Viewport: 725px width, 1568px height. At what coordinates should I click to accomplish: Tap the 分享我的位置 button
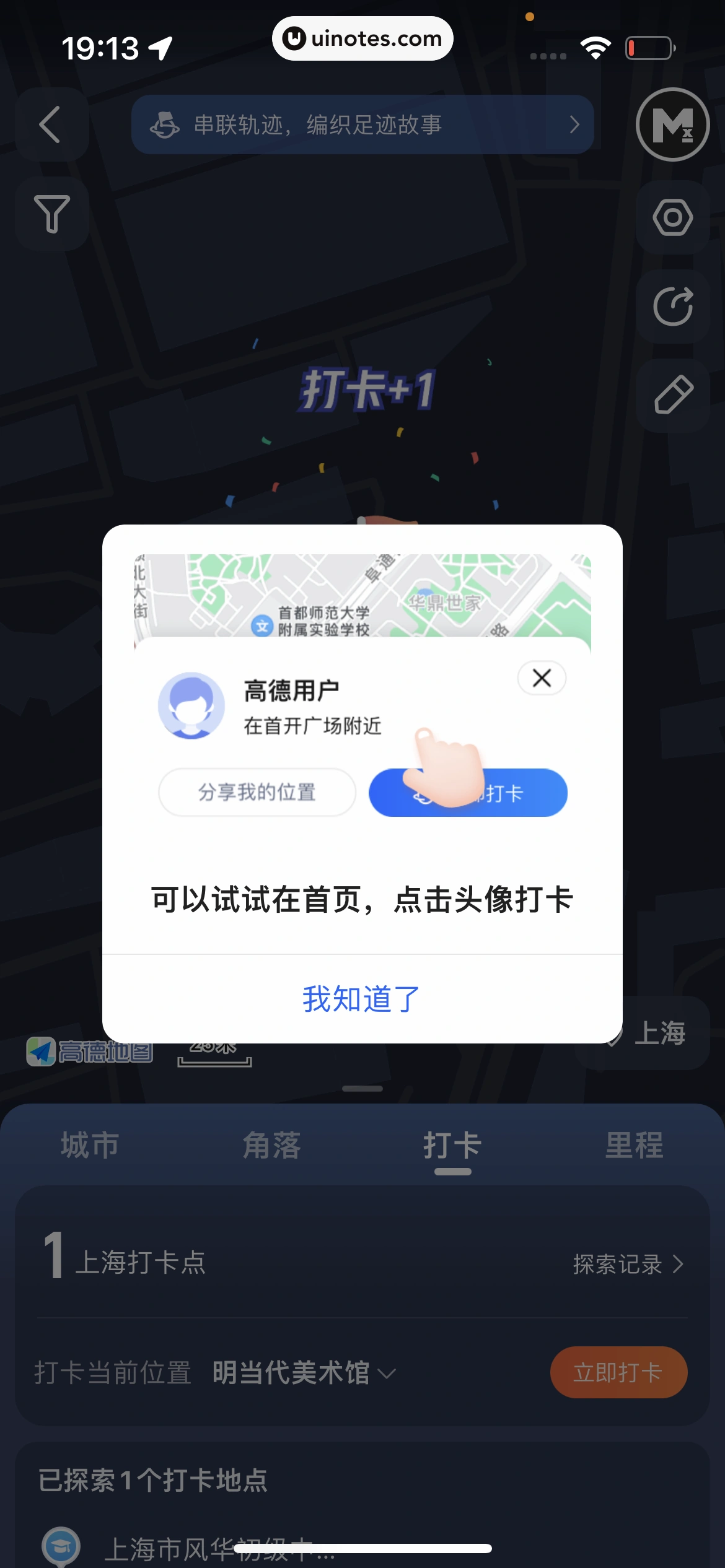[x=257, y=792]
